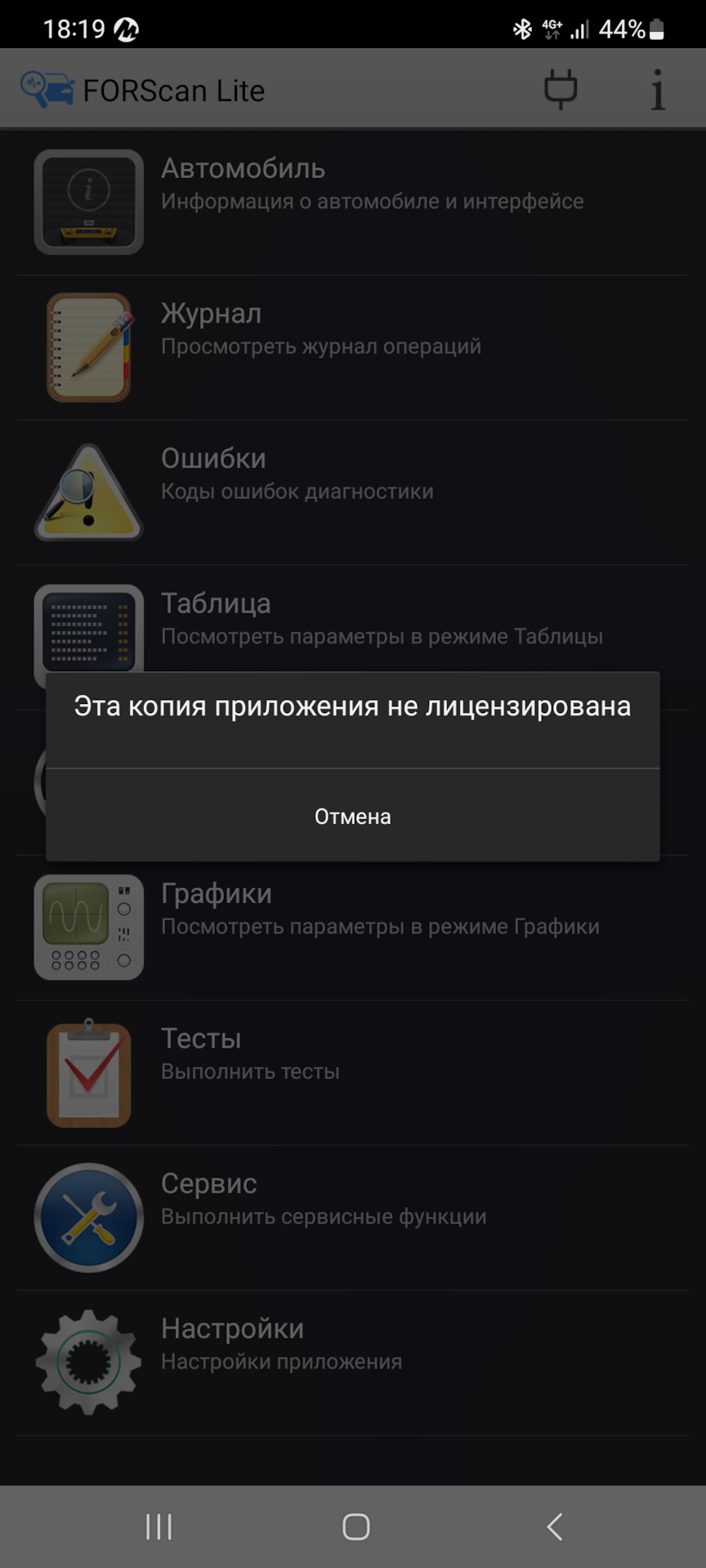Open the app info icon

(658, 89)
